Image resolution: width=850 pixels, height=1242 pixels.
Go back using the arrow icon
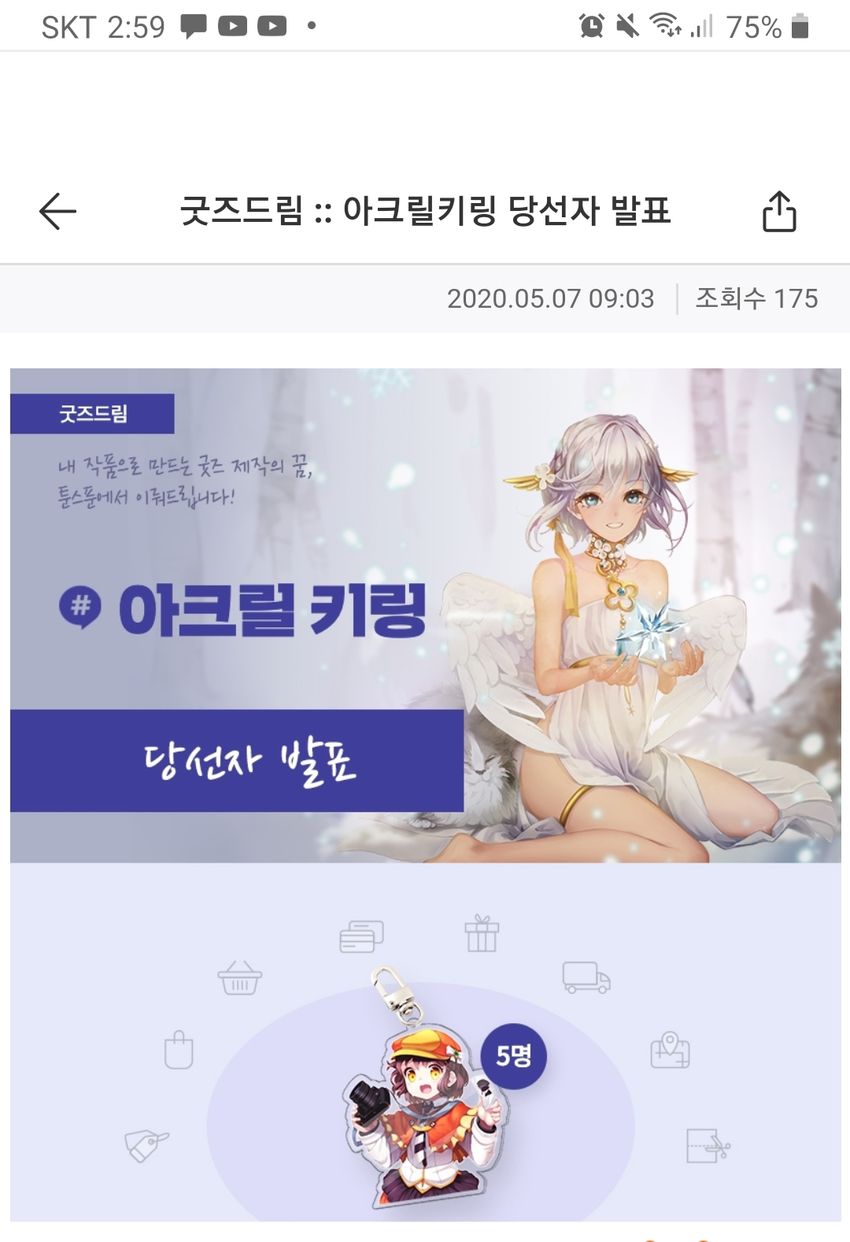(x=57, y=211)
